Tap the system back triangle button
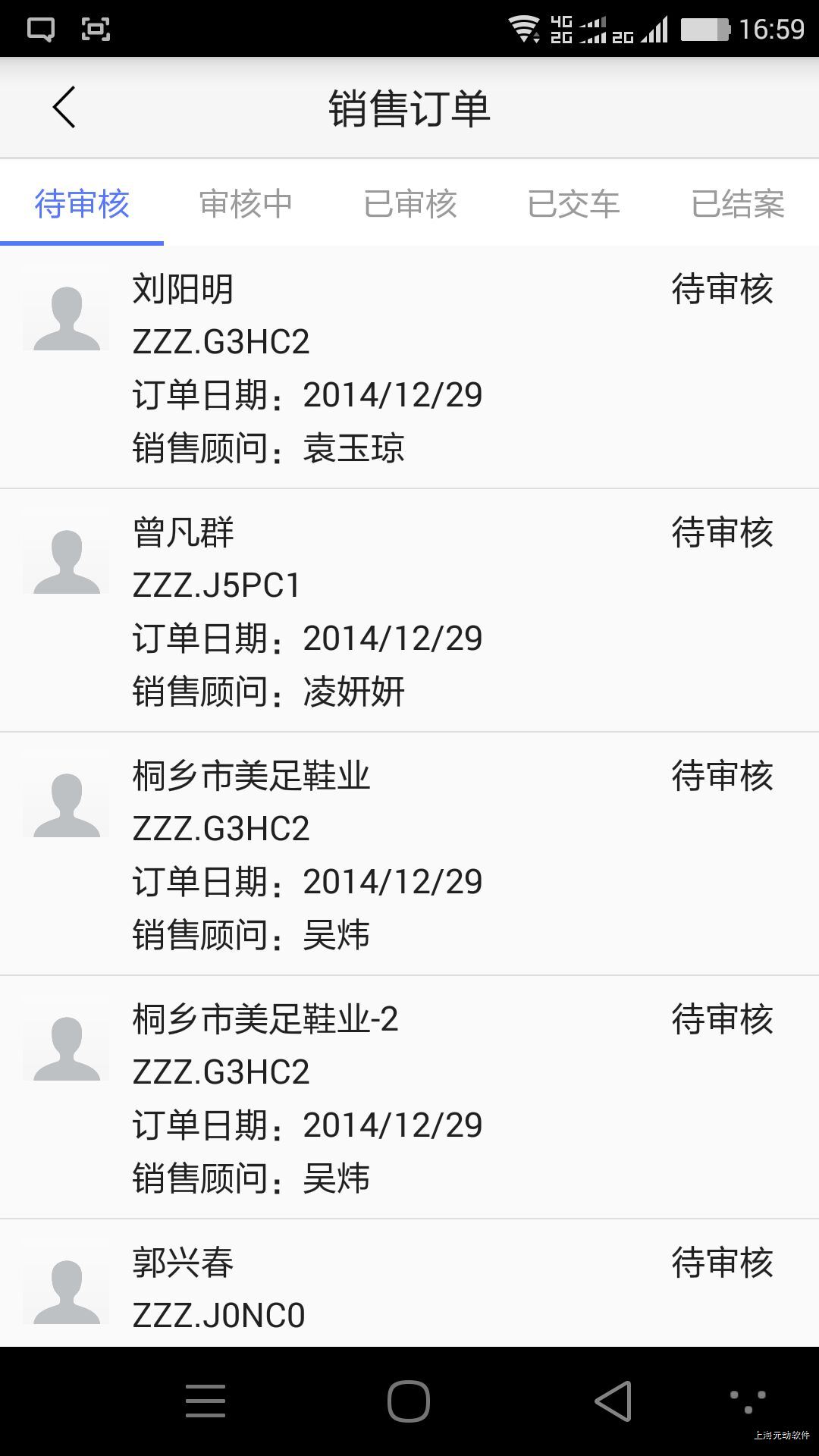819x1456 pixels. 613,1401
